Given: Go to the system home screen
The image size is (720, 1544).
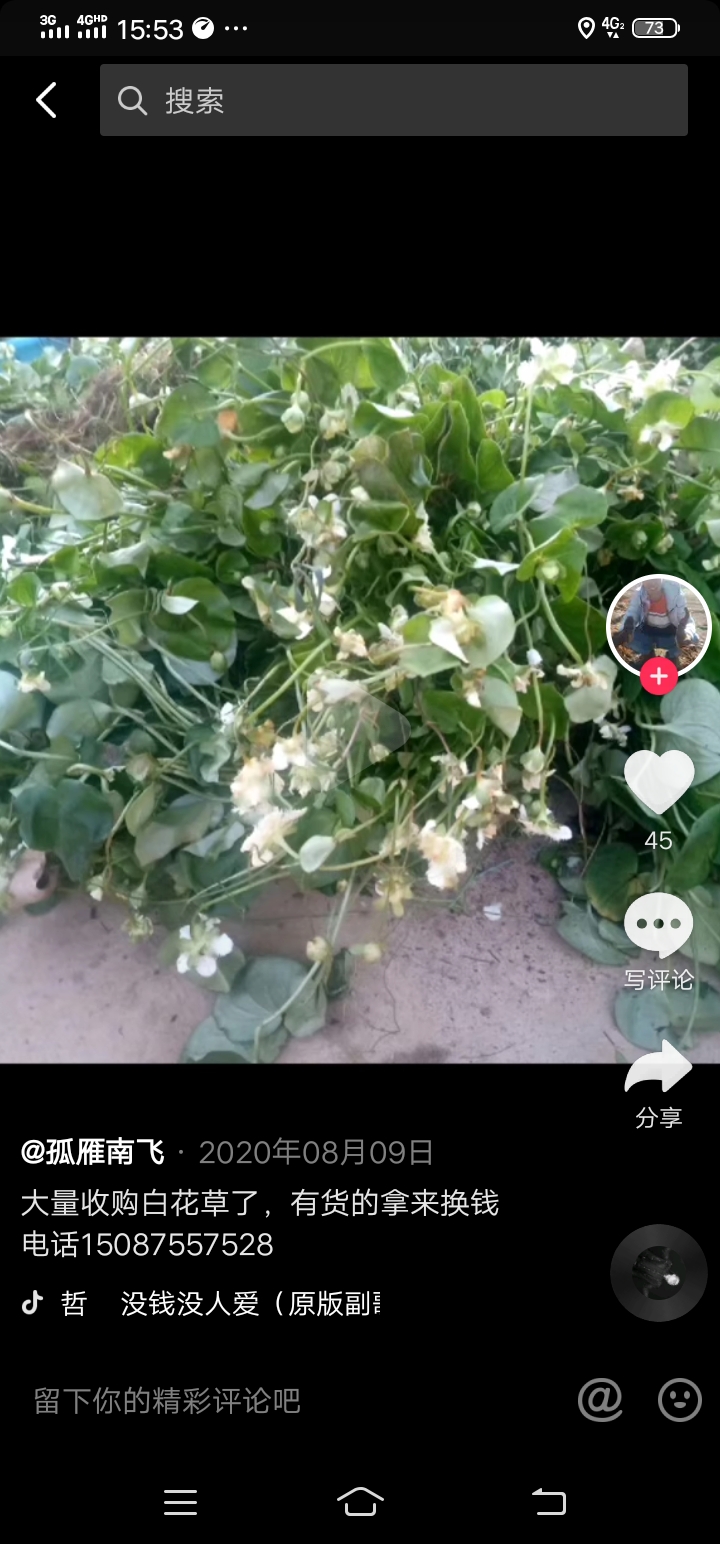Looking at the screenshot, I should pyautogui.click(x=360, y=1501).
